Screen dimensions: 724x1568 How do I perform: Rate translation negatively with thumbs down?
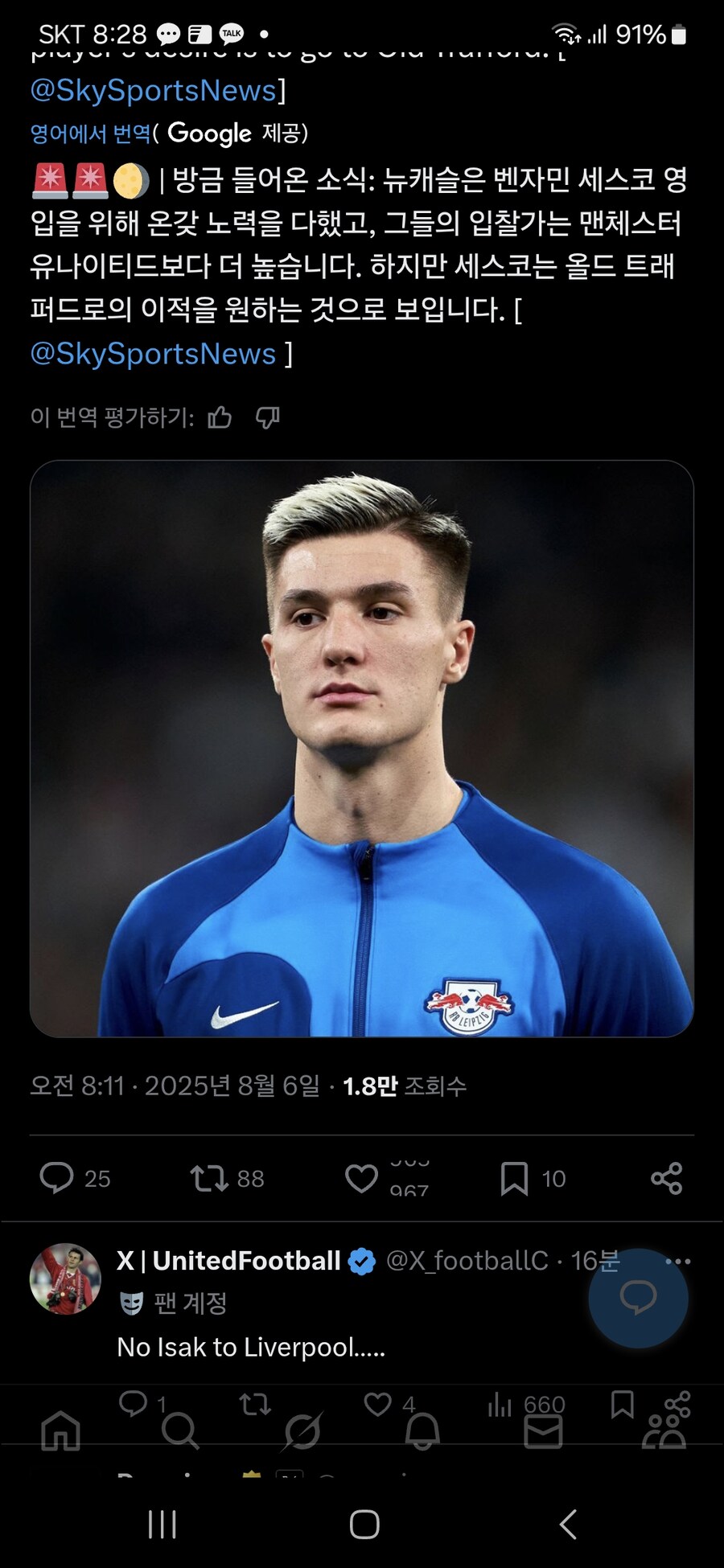click(269, 417)
